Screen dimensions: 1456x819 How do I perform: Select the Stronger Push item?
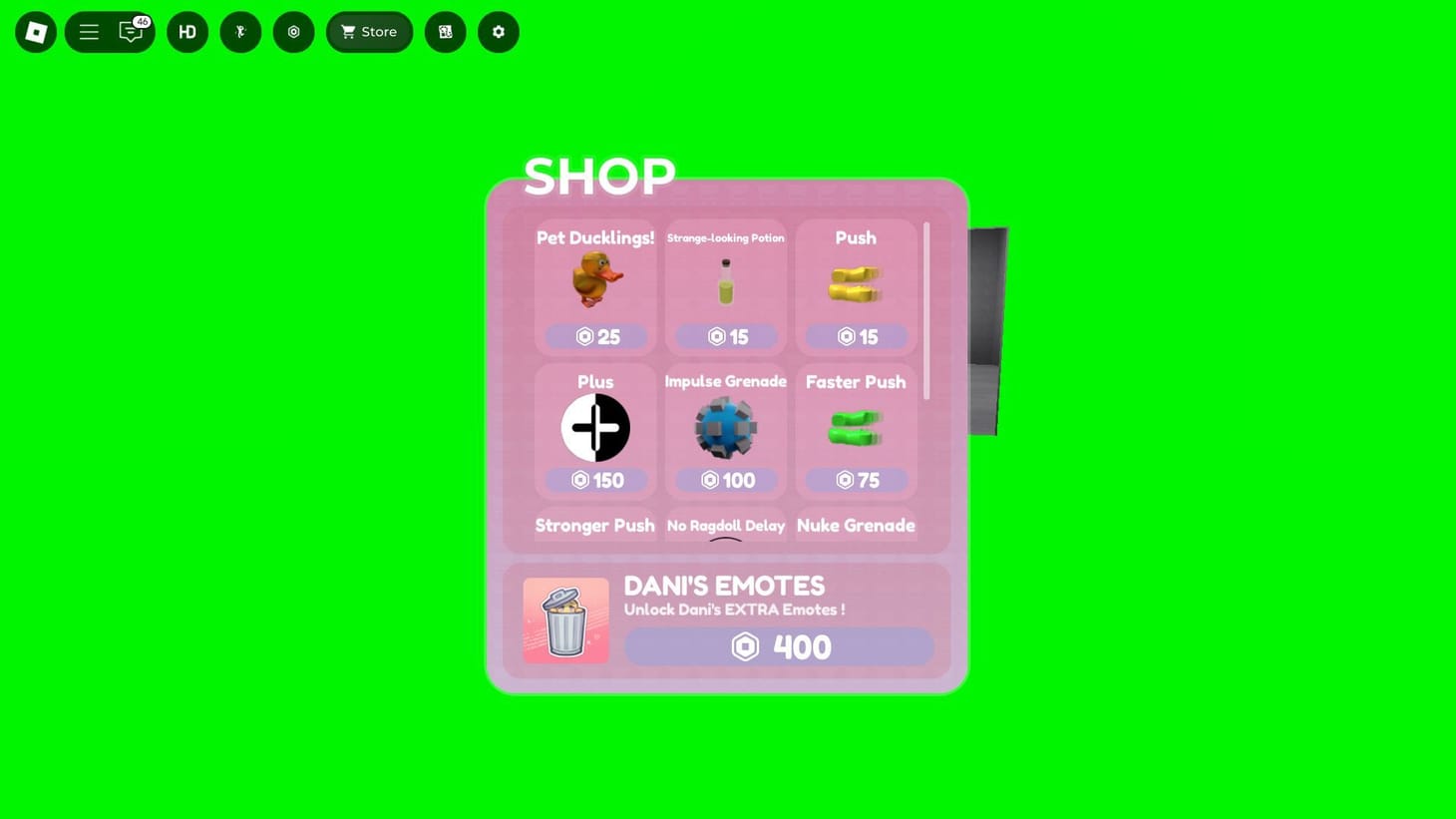595,526
